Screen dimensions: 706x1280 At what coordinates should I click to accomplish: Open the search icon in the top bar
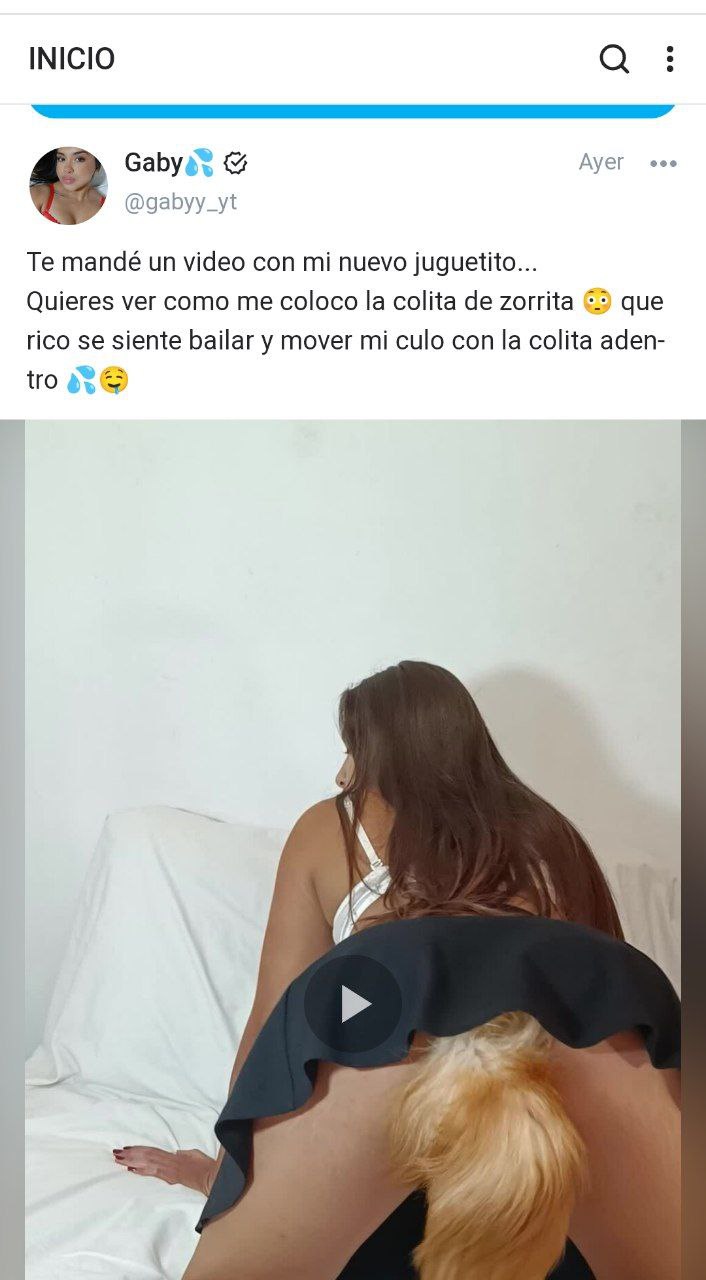pyautogui.click(x=614, y=59)
